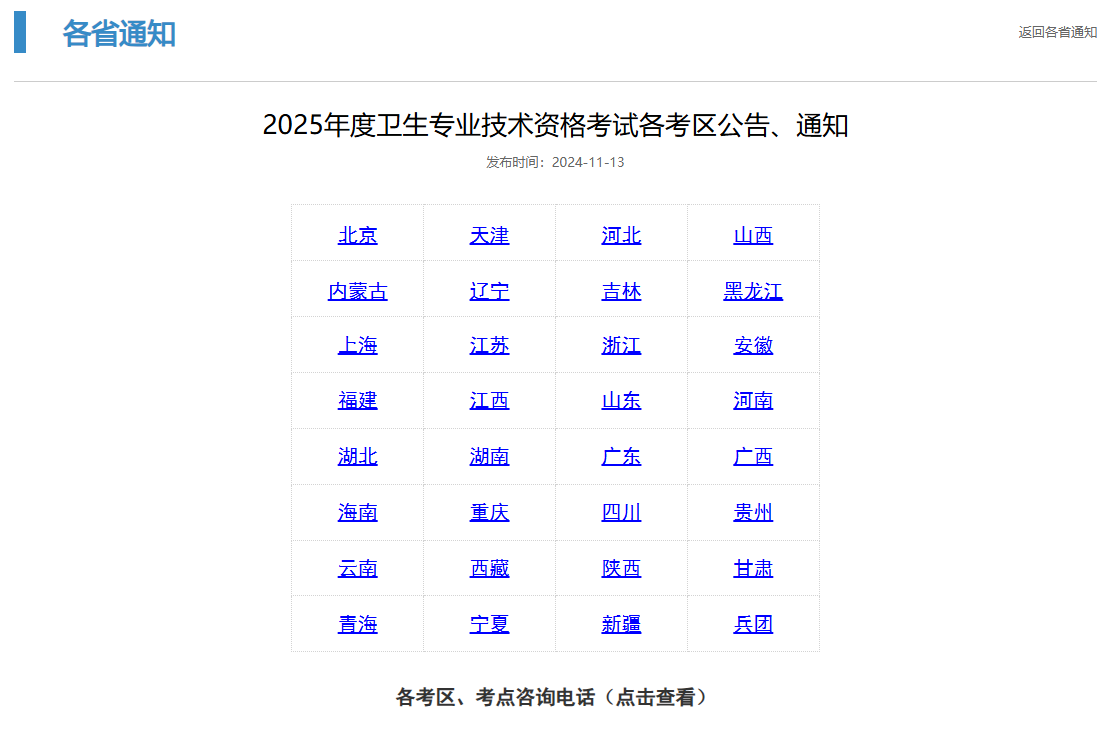Tap the 江苏 link

[x=489, y=346]
